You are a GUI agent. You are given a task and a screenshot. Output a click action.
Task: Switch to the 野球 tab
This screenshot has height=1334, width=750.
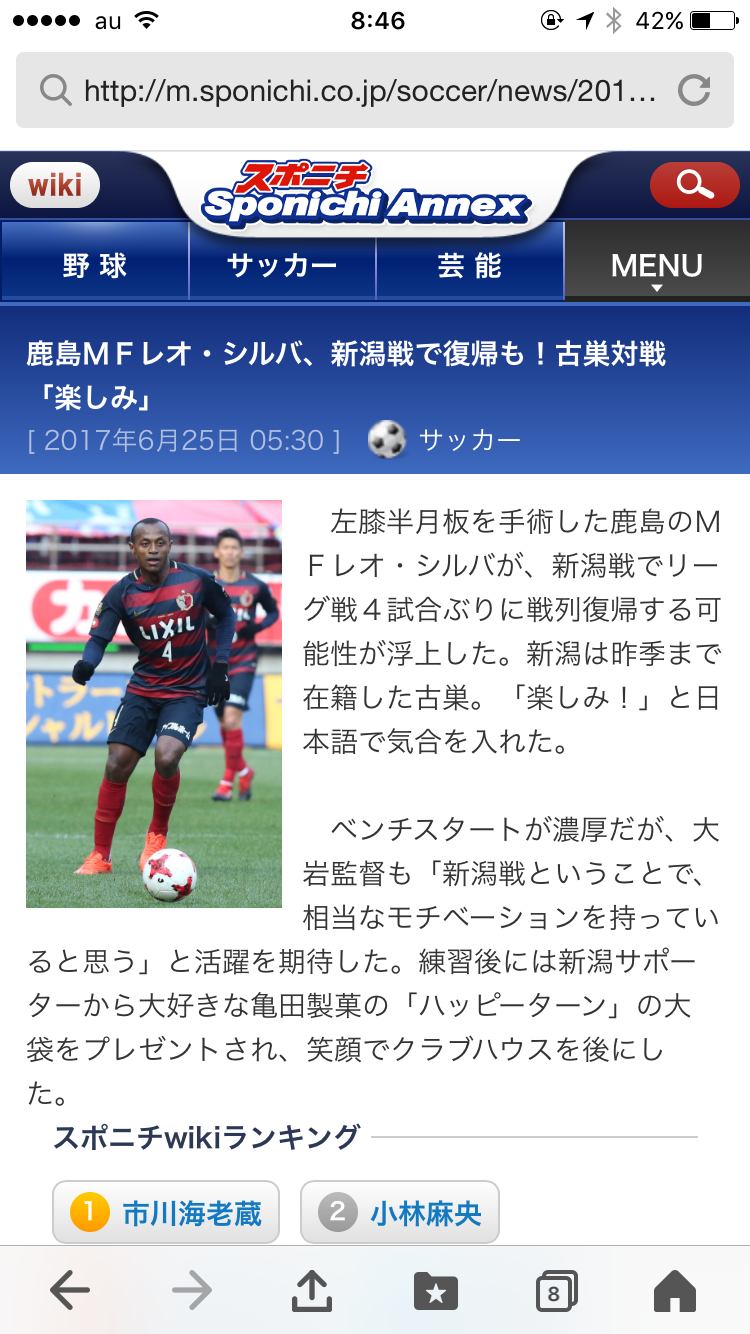[x=95, y=265]
